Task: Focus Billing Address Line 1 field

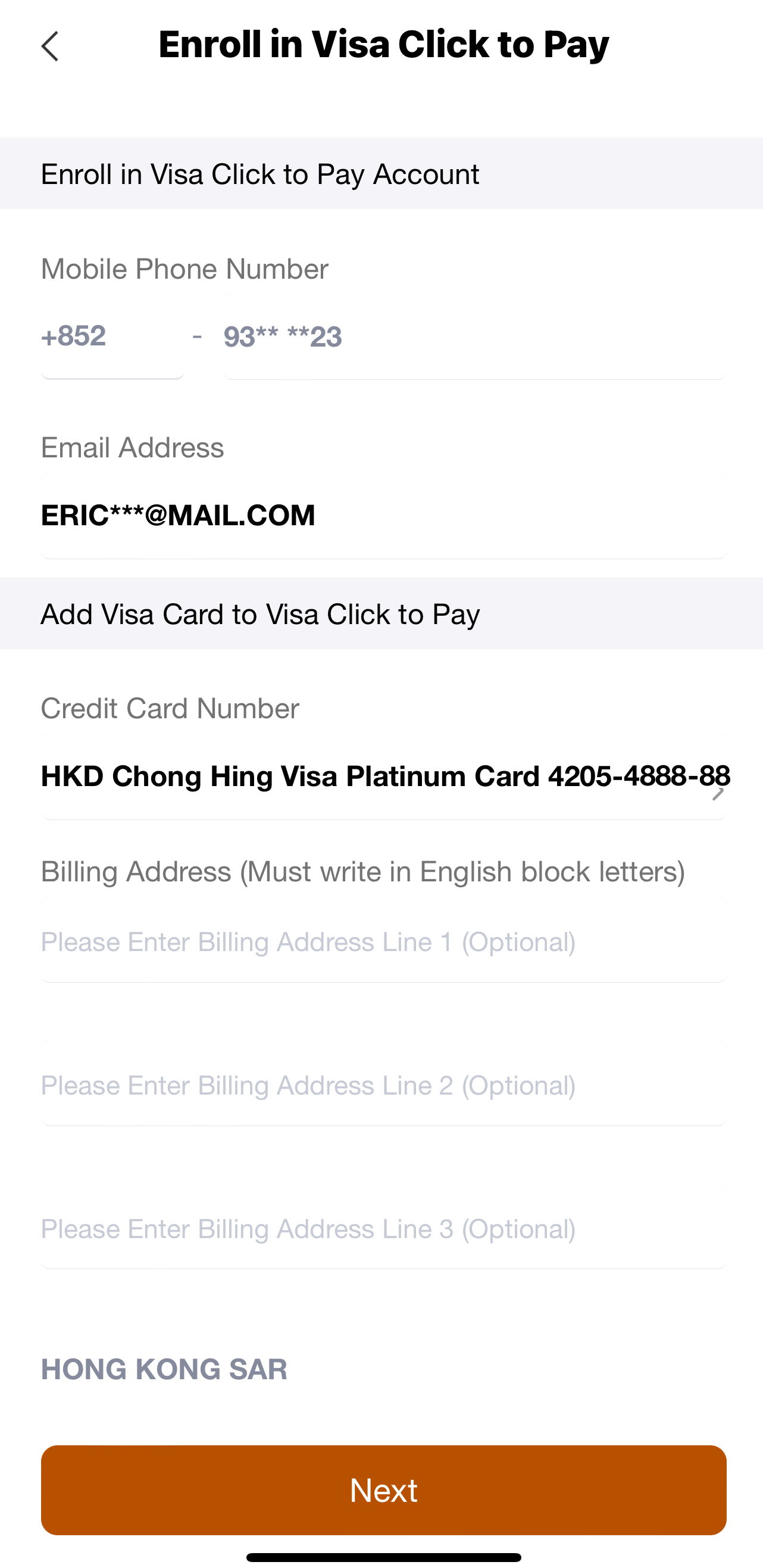Action: (384, 940)
